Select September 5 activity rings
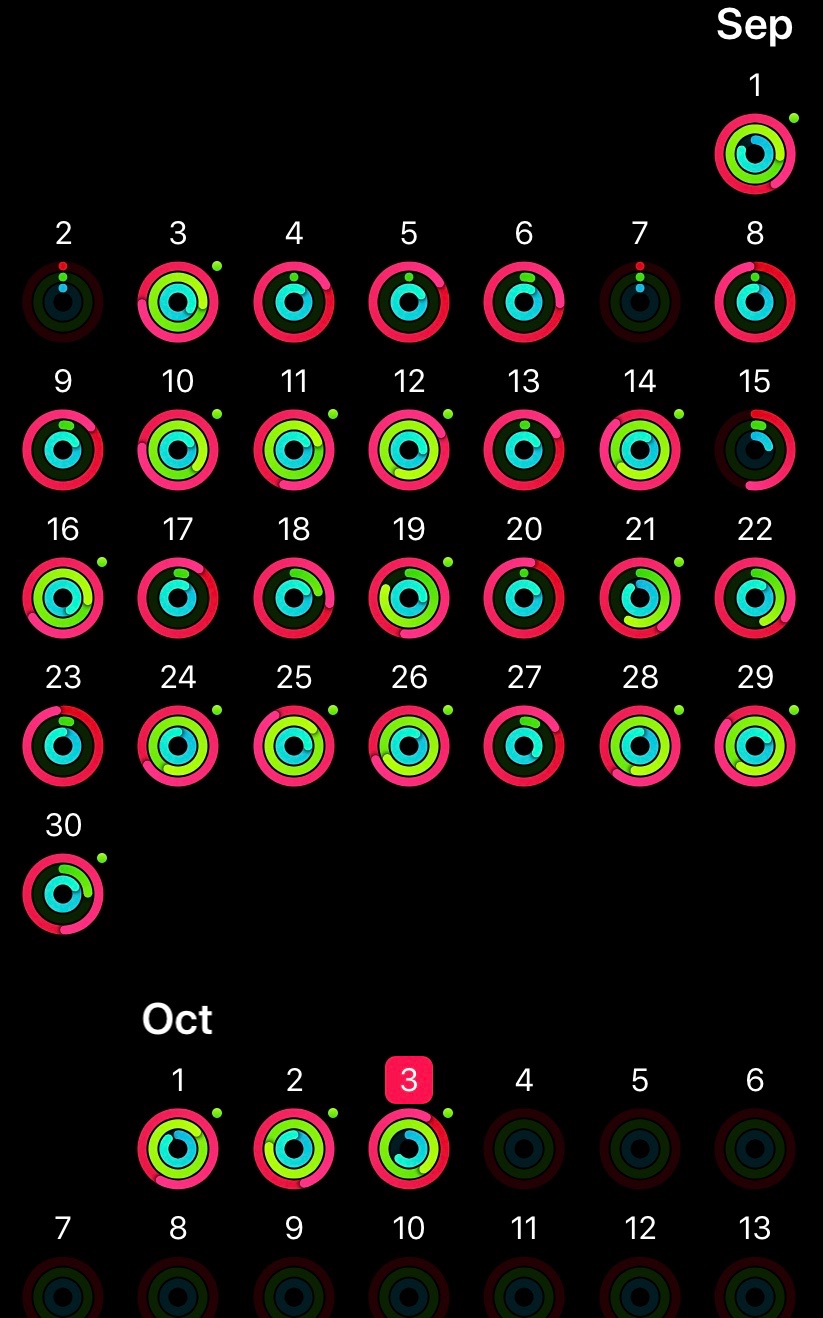 pyautogui.click(x=409, y=302)
